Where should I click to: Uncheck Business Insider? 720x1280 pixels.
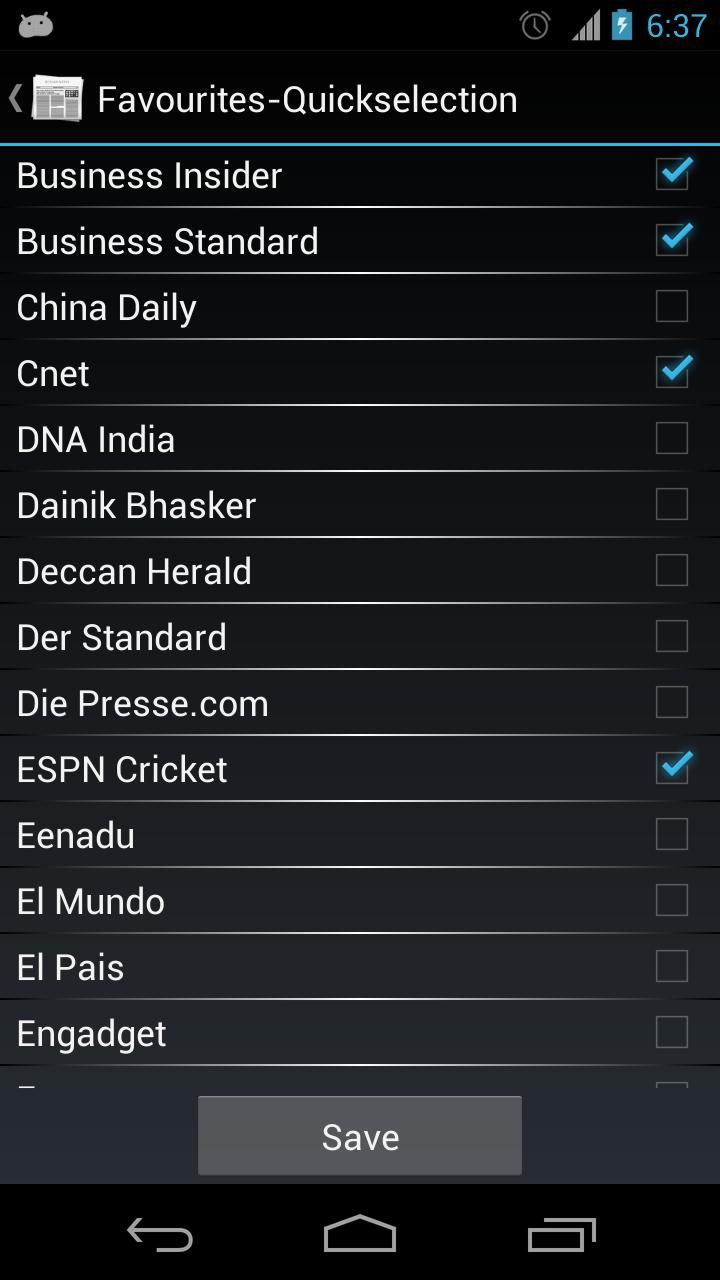672,175
